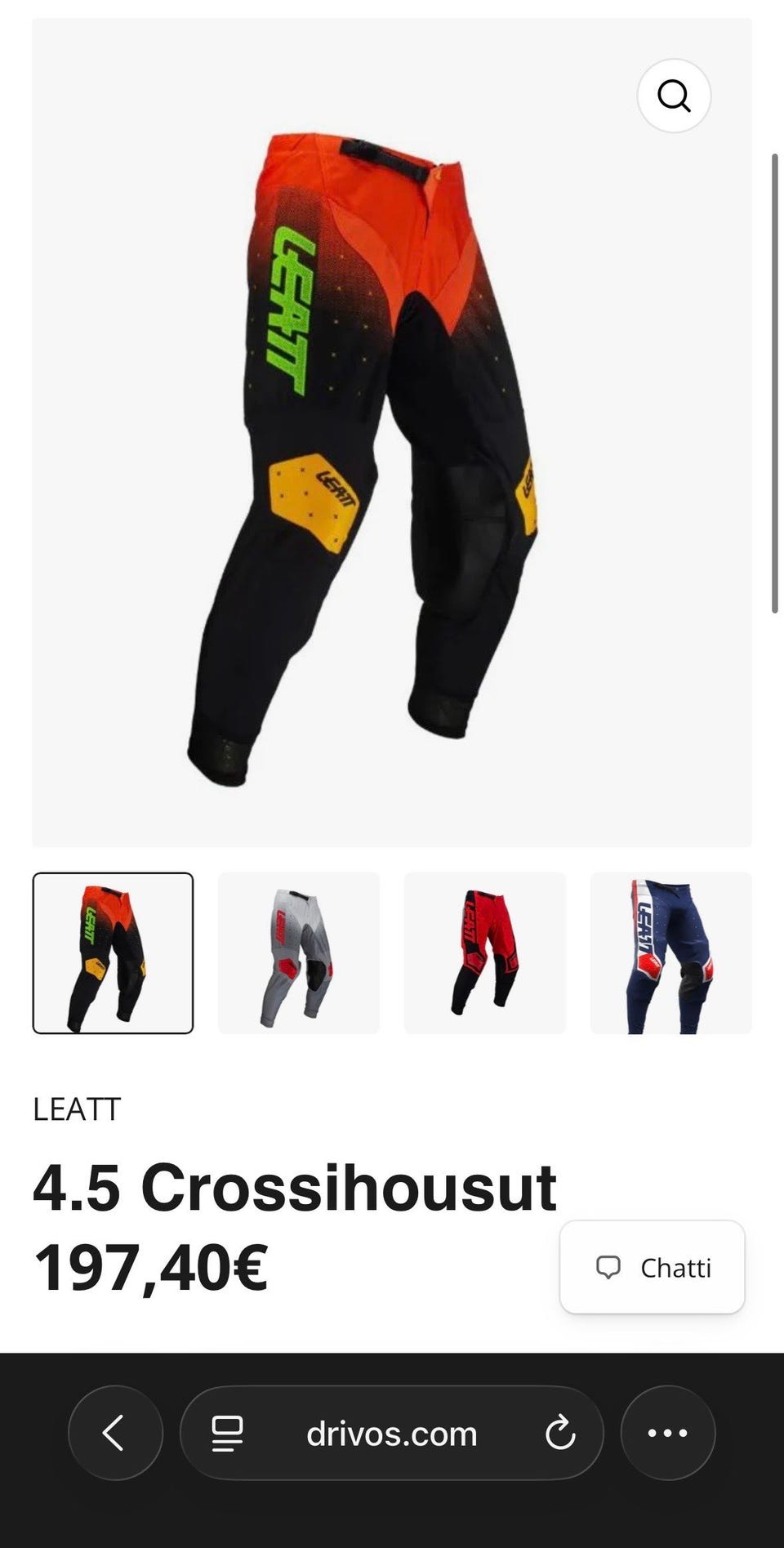Select the red and black pants thumbnail
Screen dimensions: 784x1548
[x=485, y=952]
